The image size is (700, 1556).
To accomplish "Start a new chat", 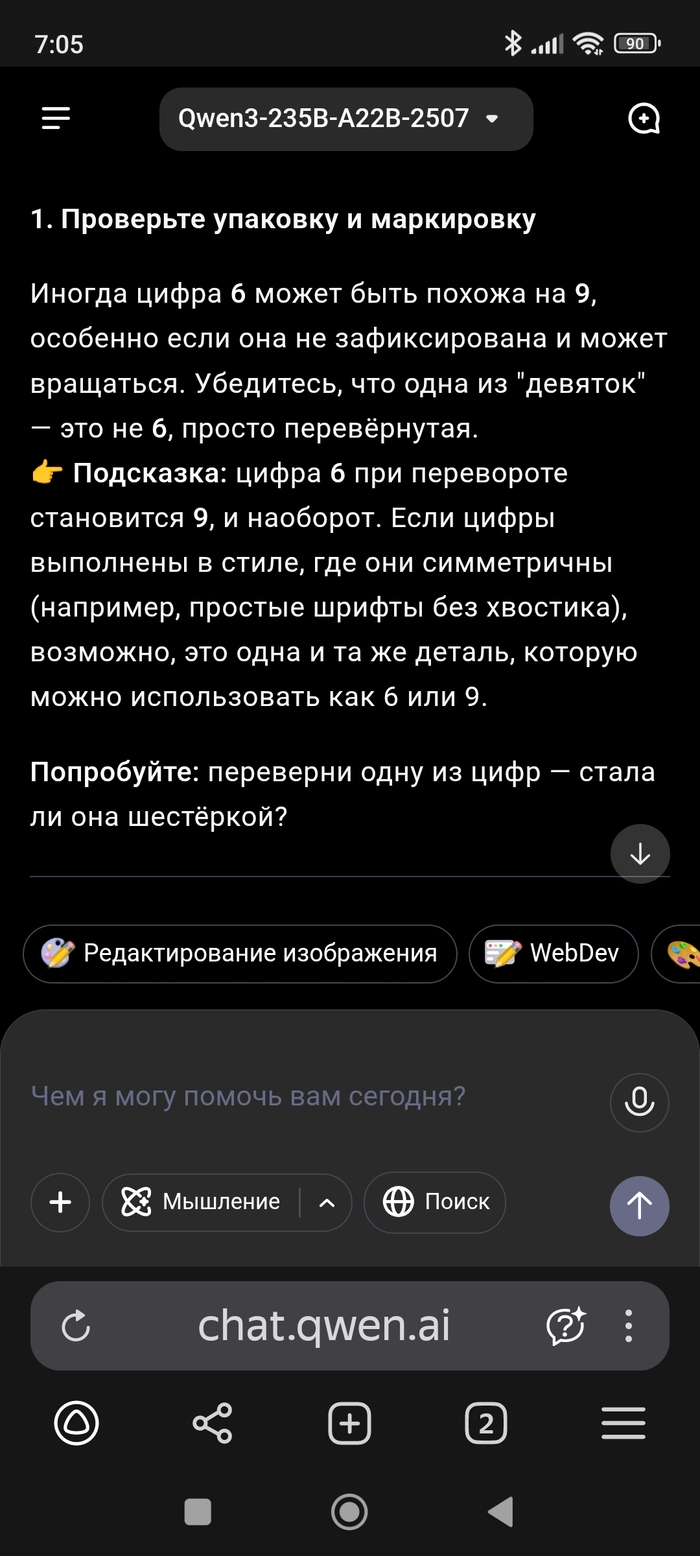I will coord(643,119).
